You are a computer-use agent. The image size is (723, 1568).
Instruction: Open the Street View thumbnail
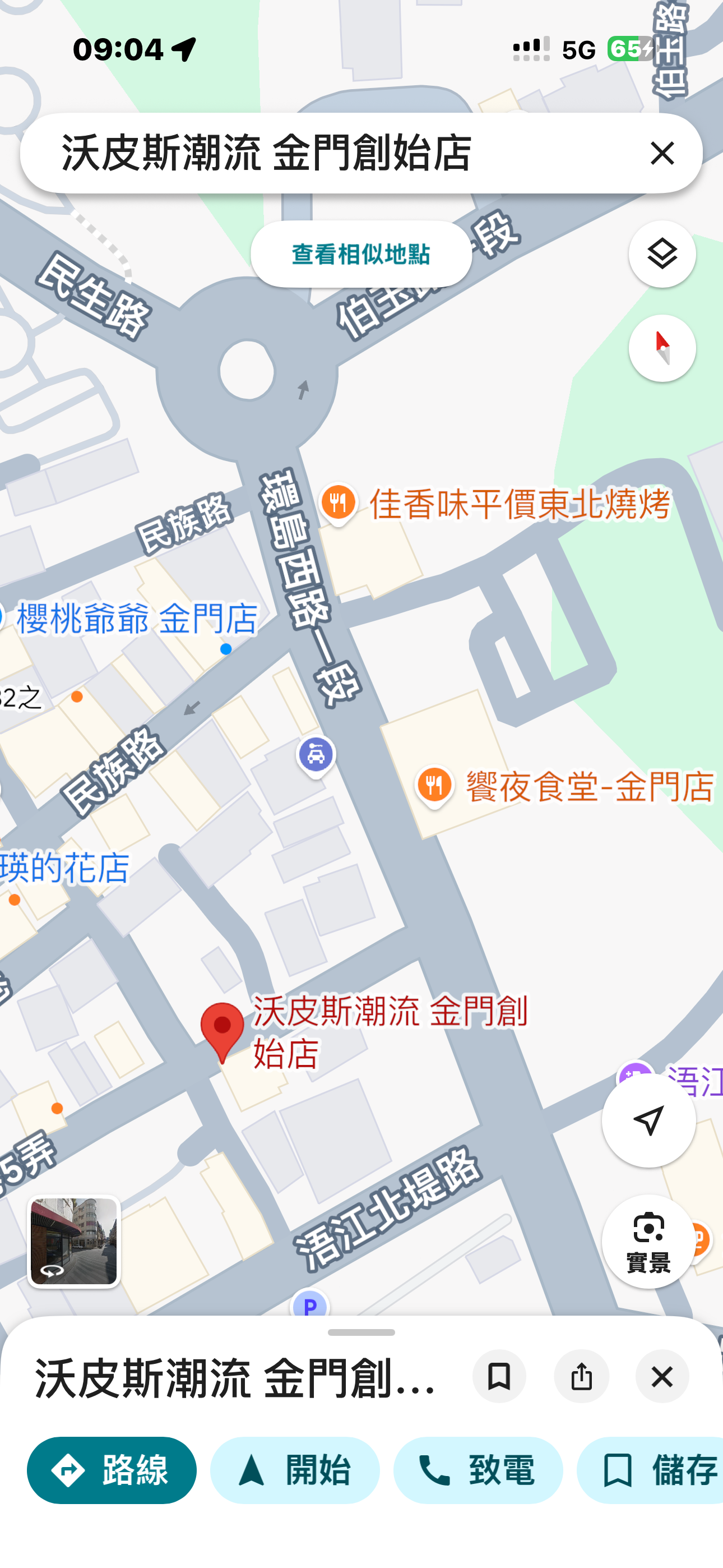[73, 1242]
